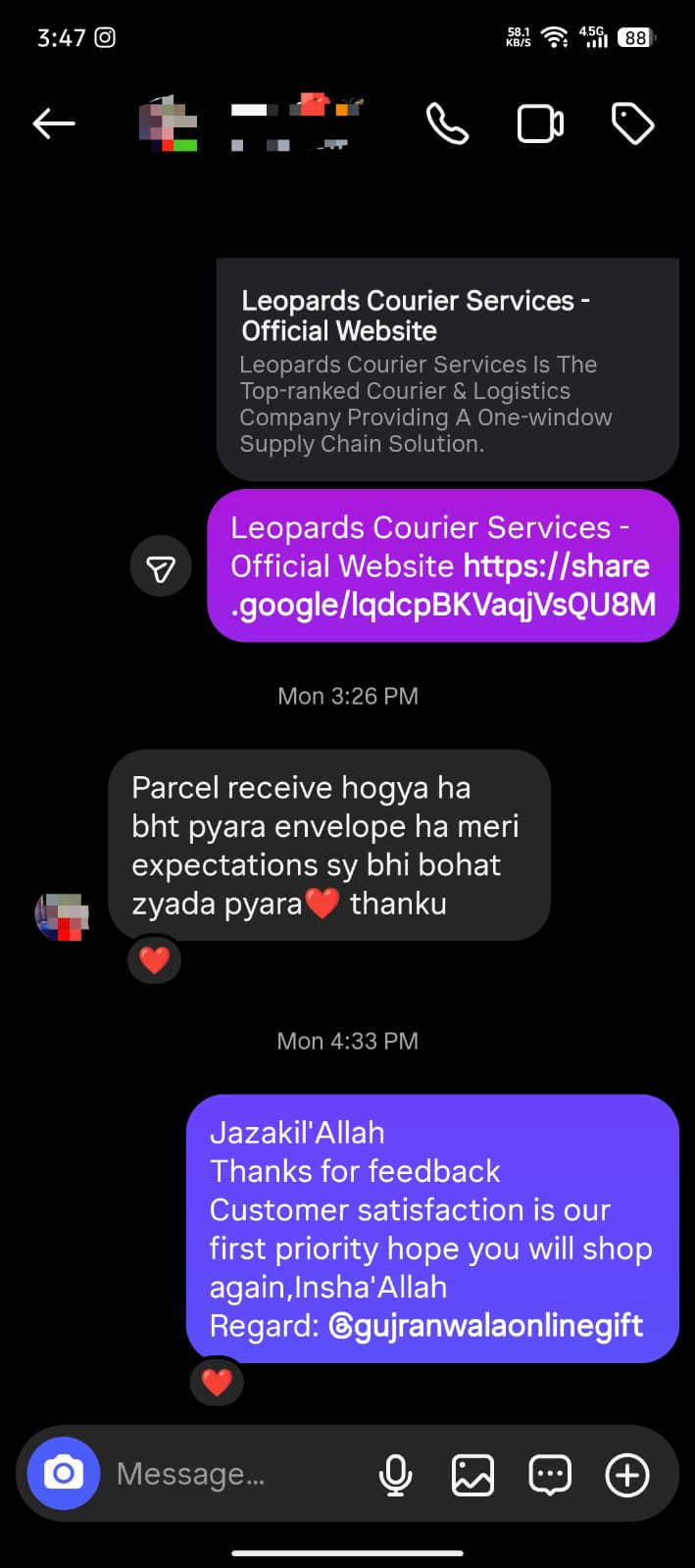Open the label tag options

(x=632, y=124)
